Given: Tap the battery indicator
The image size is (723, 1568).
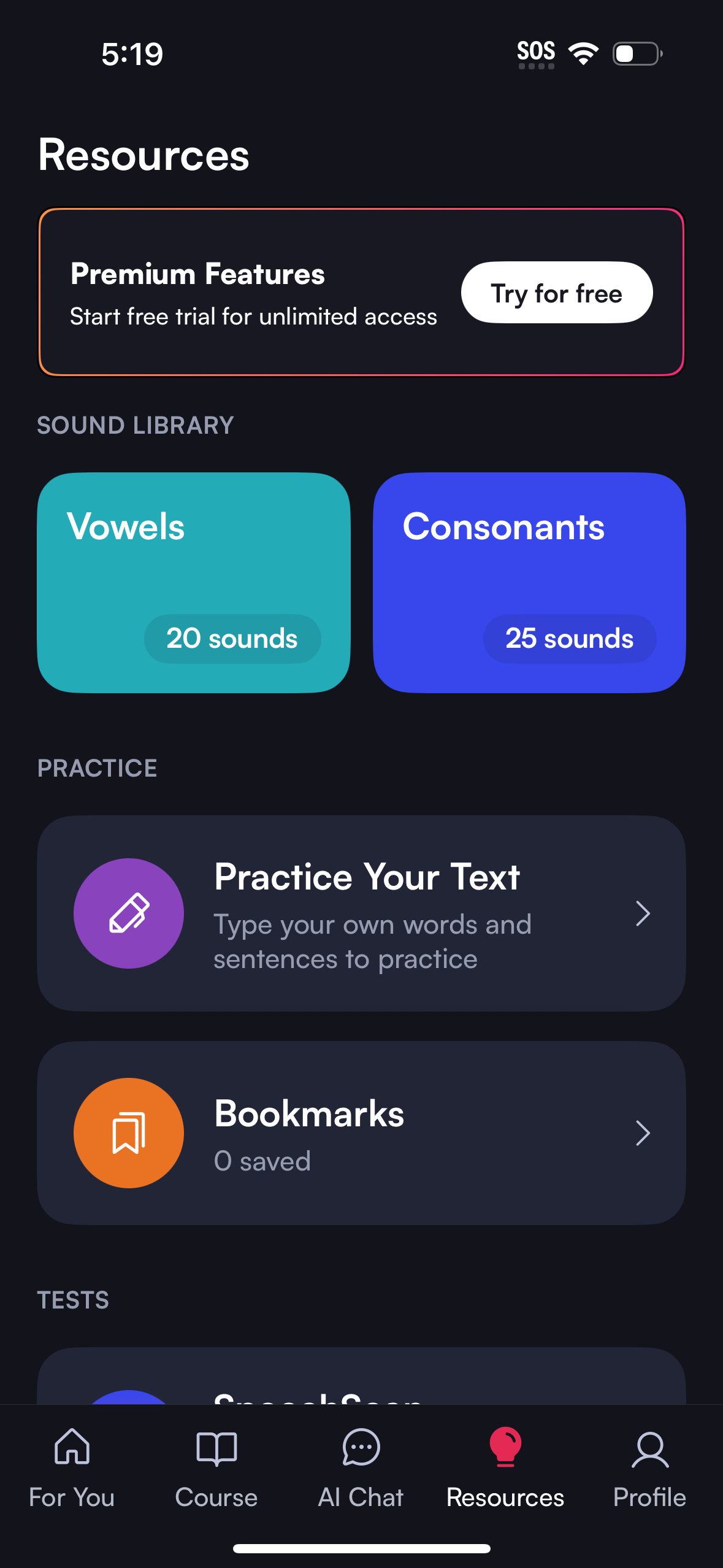Looking at the screenshot, I should click(636, 54).
